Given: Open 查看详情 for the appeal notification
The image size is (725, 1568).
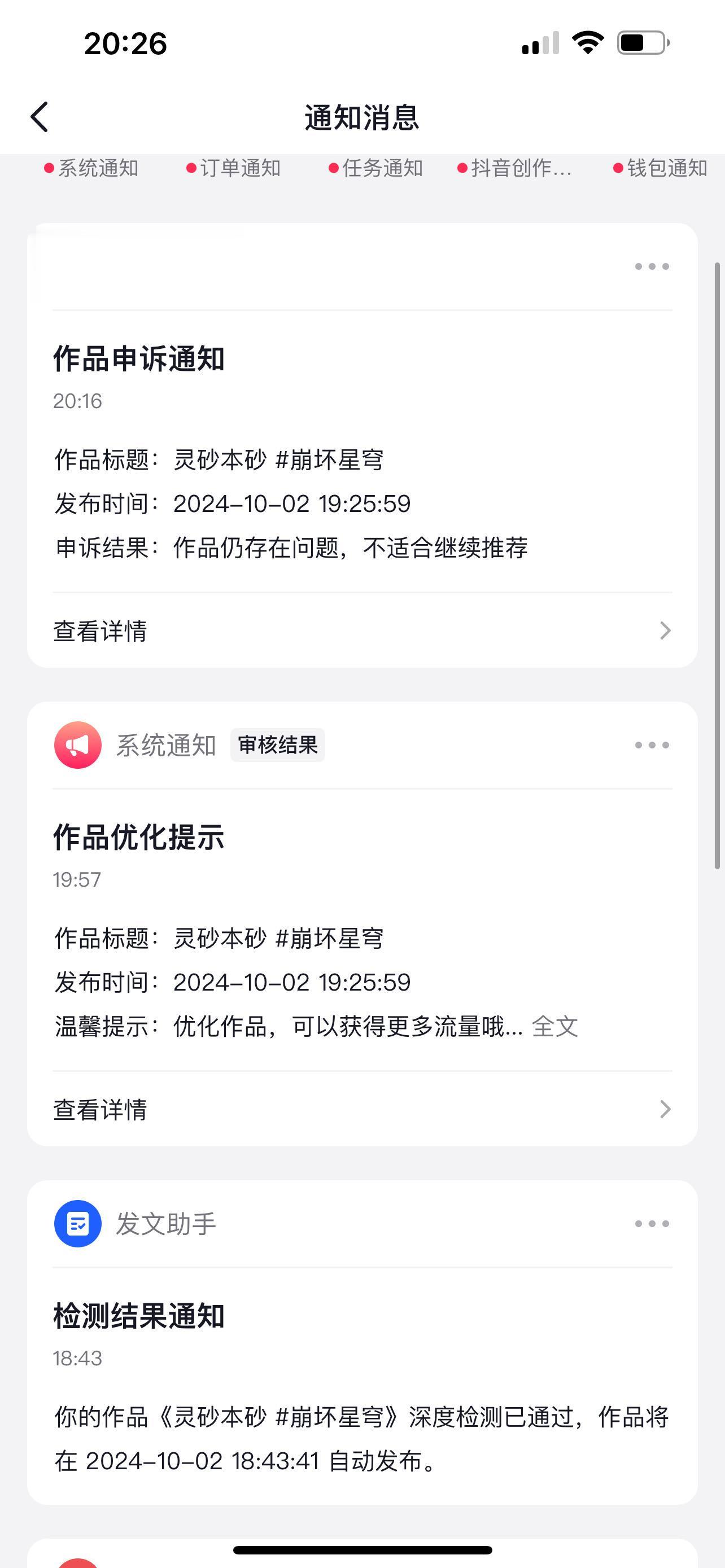Looking at the screenshot, I should tap(100, 632).
